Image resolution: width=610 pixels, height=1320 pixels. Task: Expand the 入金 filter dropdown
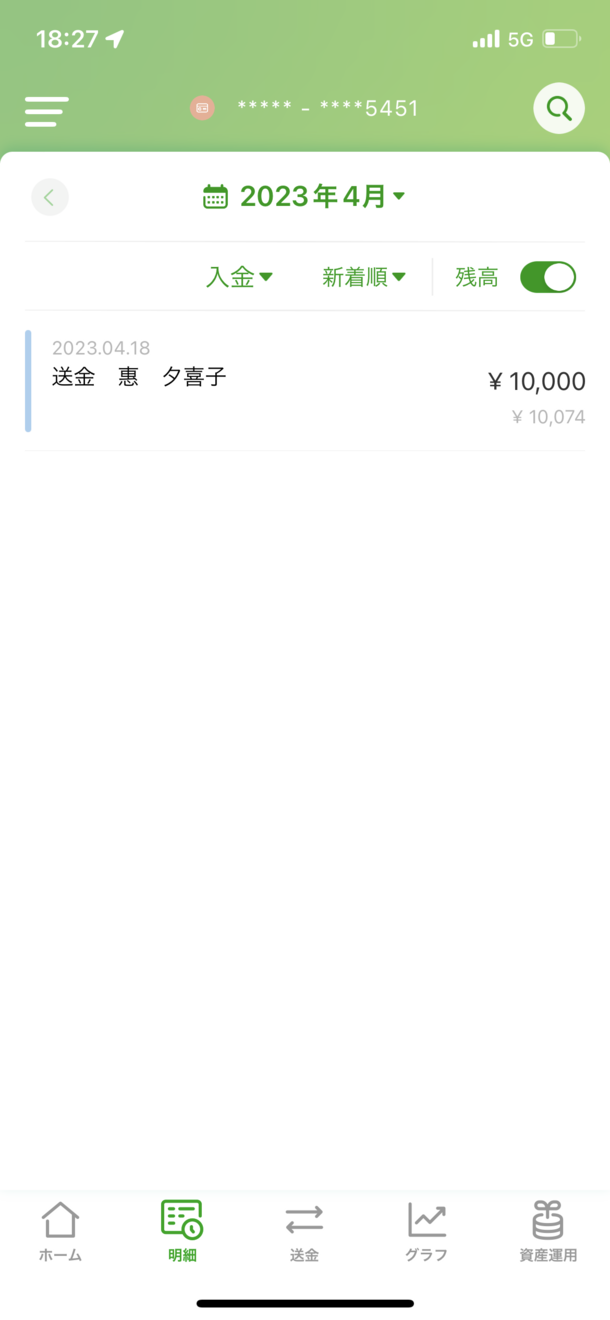tap(239, 277)
